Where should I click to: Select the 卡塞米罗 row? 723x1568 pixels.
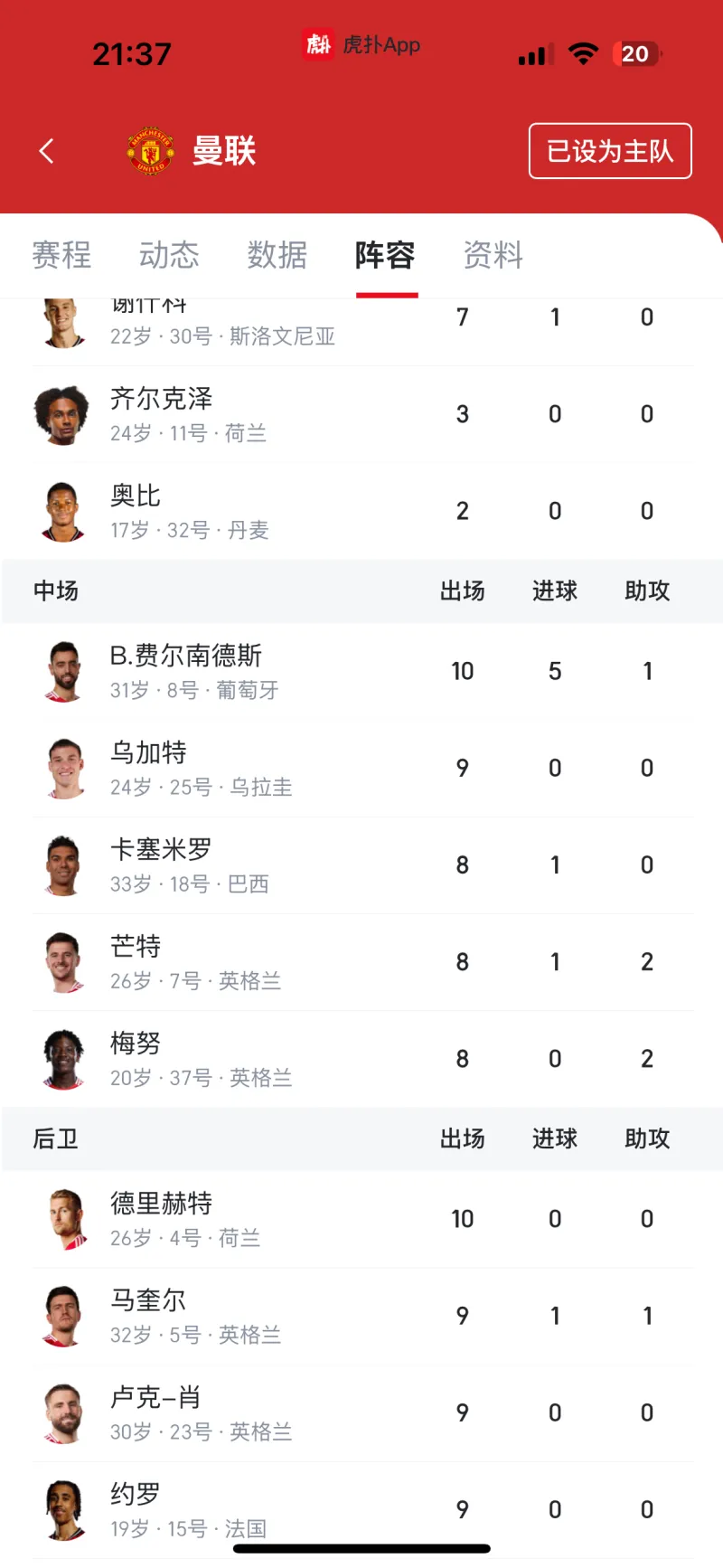[361, 865]
